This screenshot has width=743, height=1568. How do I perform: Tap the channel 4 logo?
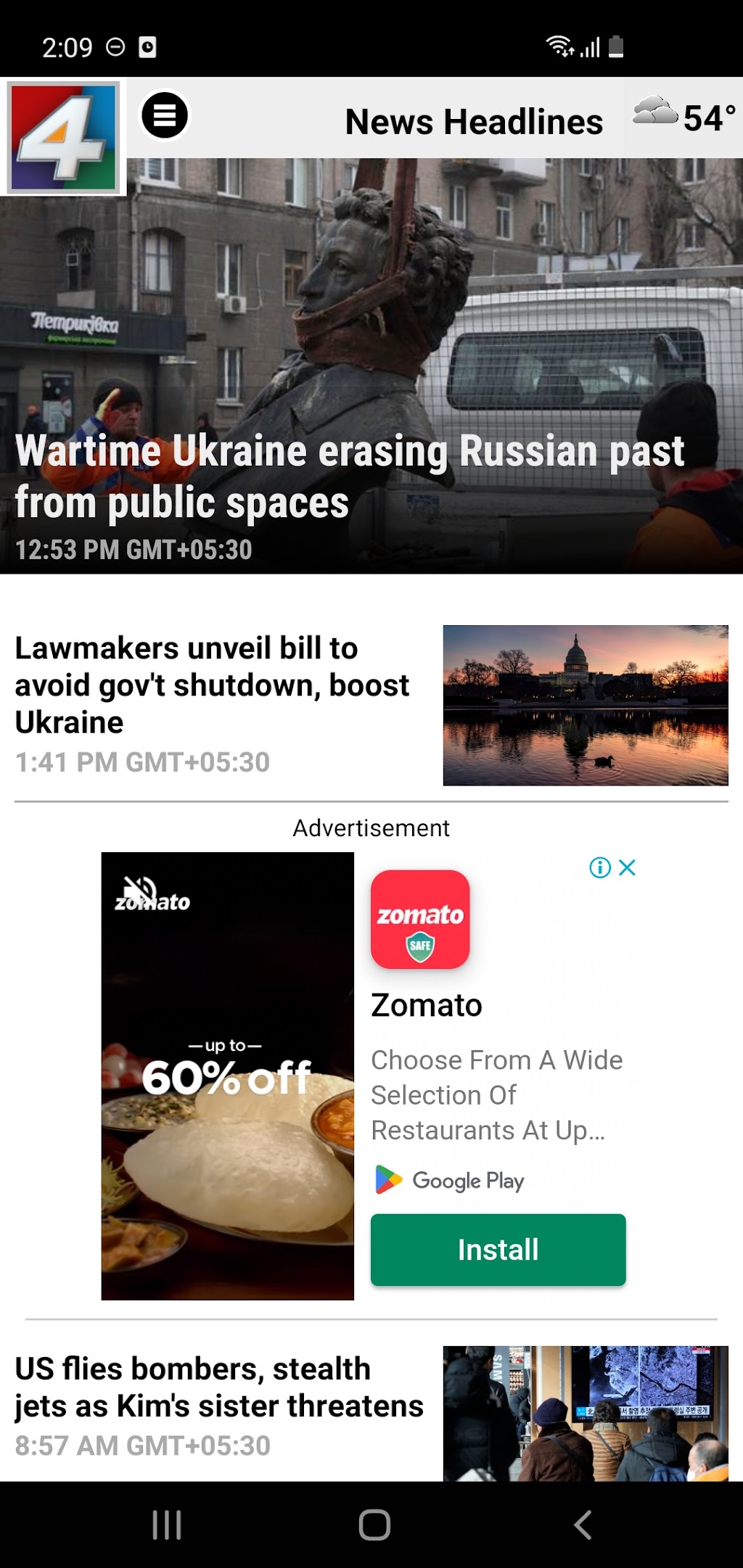64,136
